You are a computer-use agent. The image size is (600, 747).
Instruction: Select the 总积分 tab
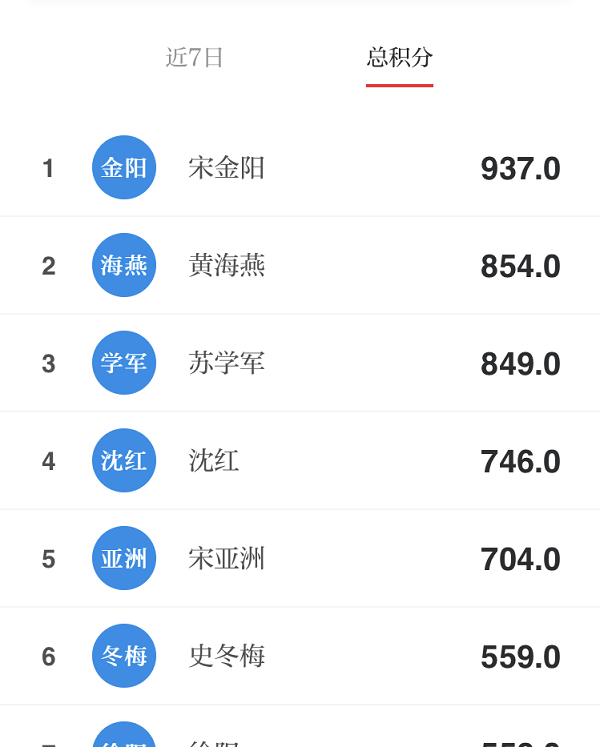click(x=399, y=58)
